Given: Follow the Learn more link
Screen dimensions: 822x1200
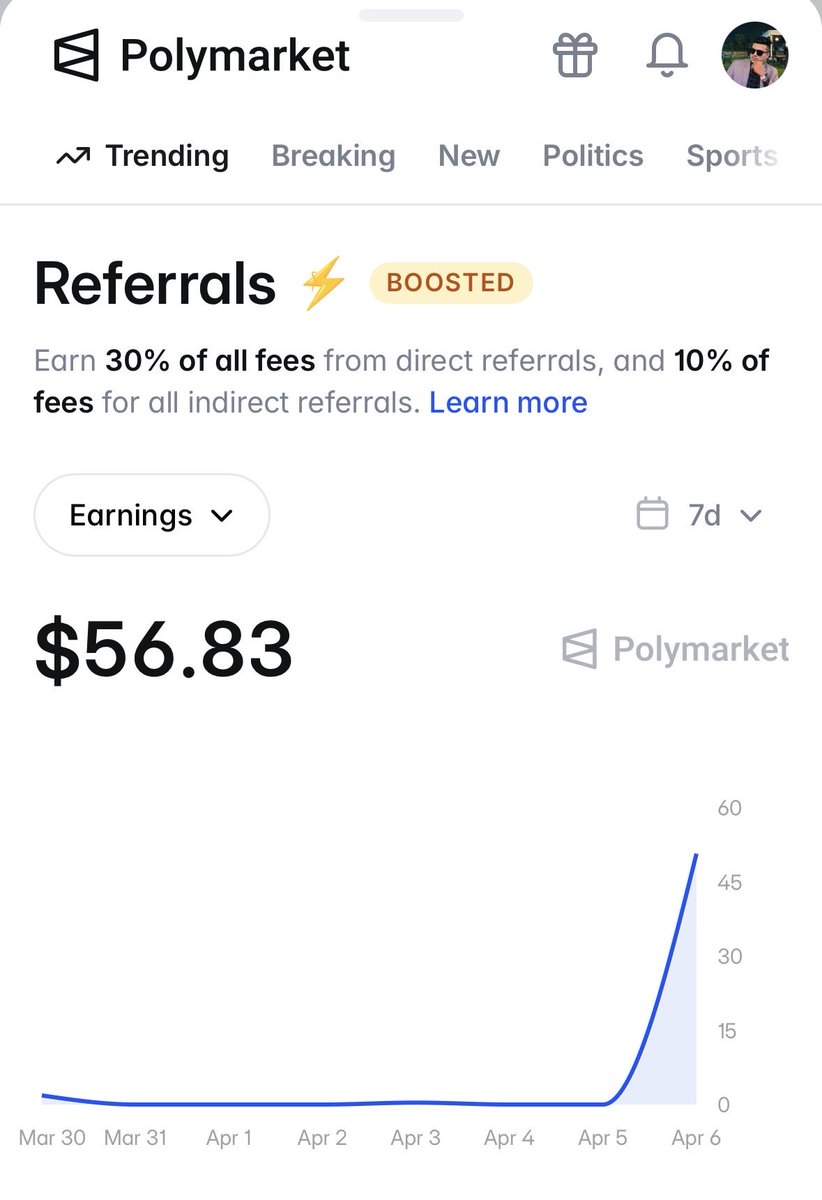Looking at the screenshot, I should [x=508, y=403].
